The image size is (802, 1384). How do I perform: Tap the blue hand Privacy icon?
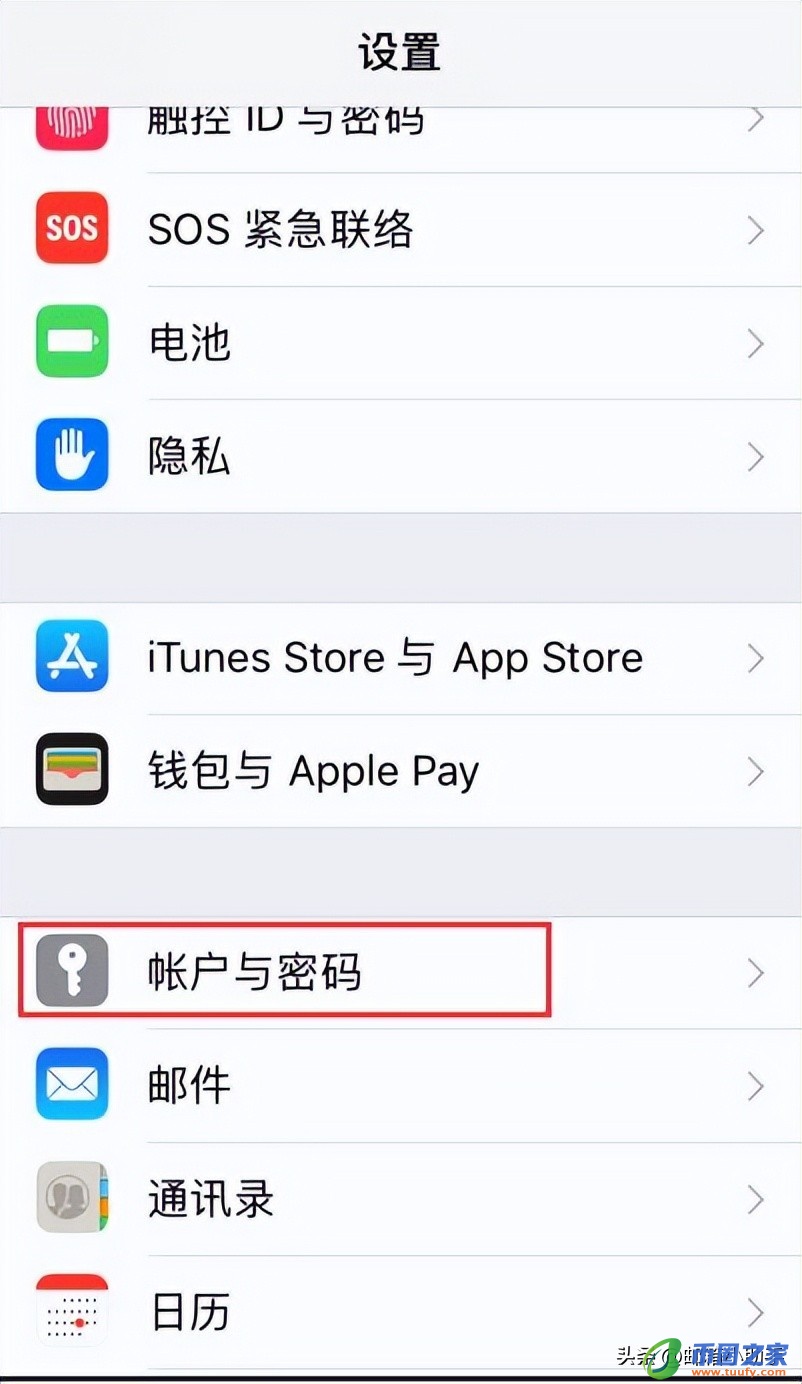pyautogui.click(x=71, y=455)
